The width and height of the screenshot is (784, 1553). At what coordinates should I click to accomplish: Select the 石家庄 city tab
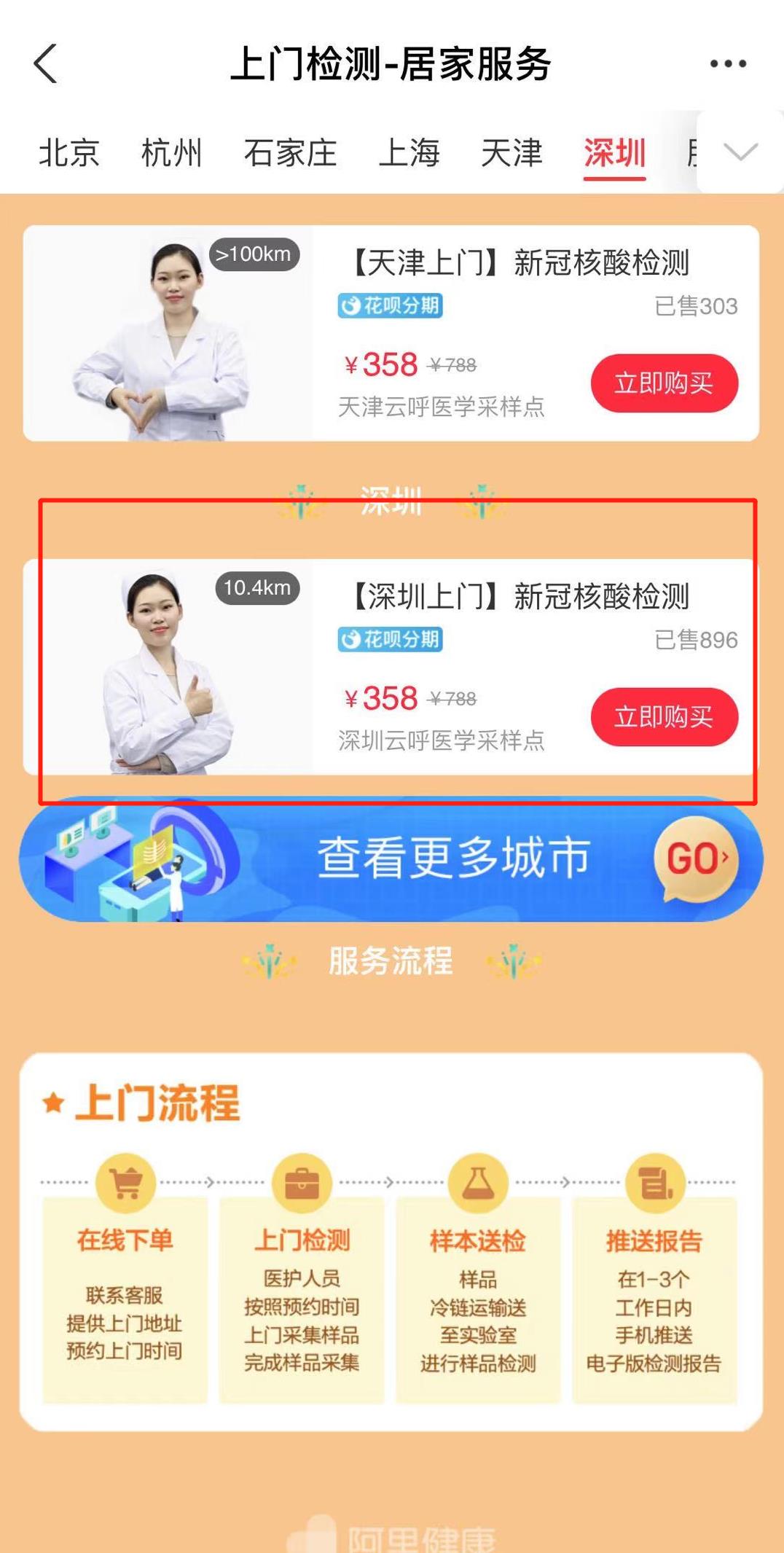pyautogui.click(x=290, y=153)
